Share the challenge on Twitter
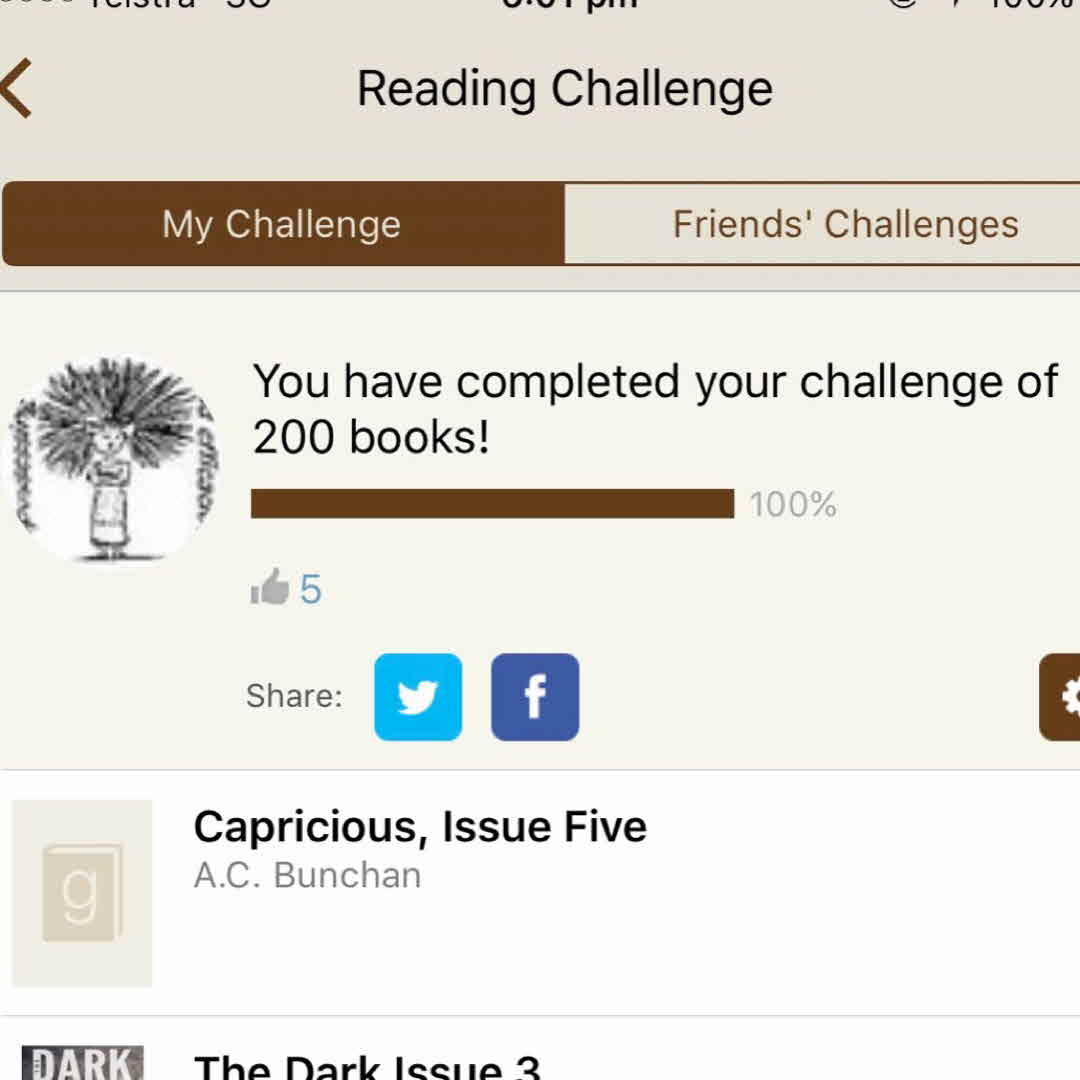 [x=418, y=697]
